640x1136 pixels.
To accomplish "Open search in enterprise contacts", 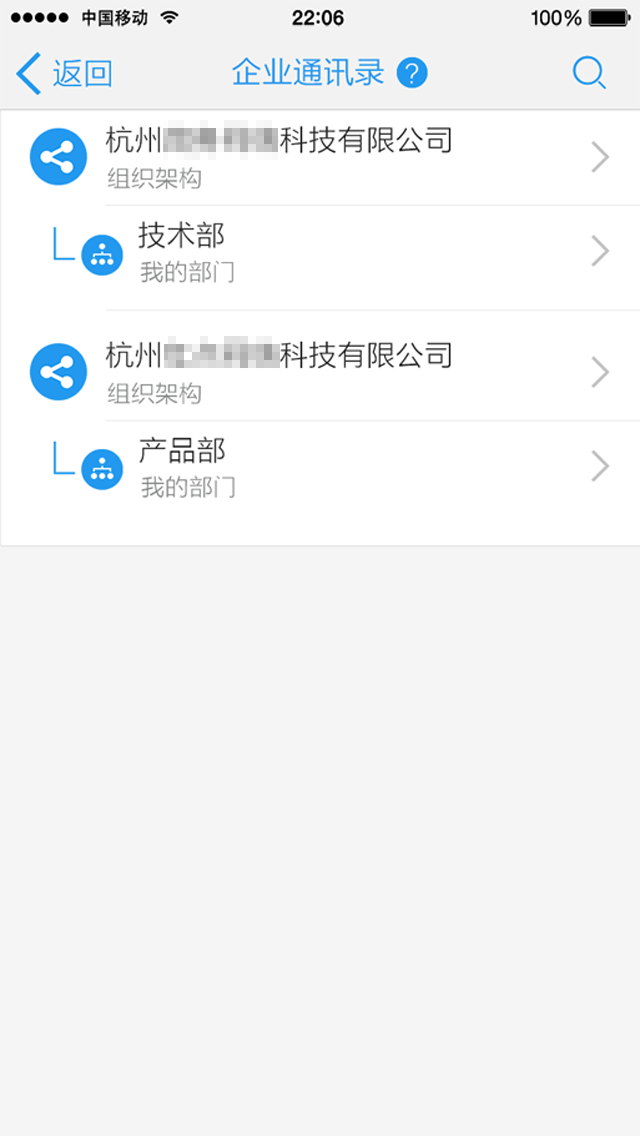I will 589,73.
